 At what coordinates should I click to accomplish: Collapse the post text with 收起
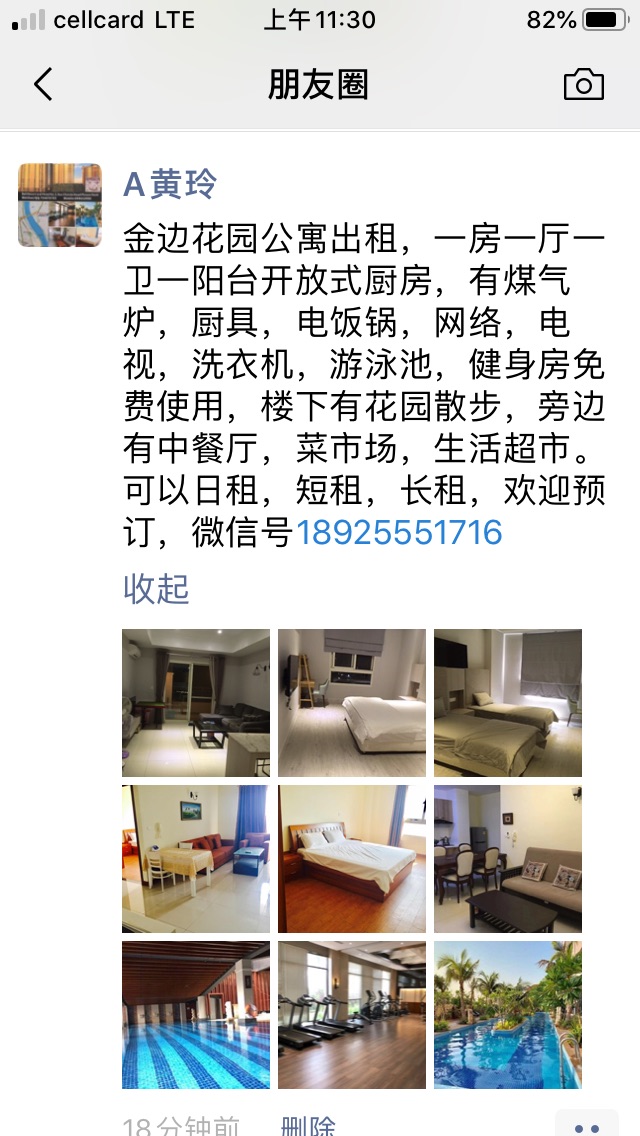[156, 589]
